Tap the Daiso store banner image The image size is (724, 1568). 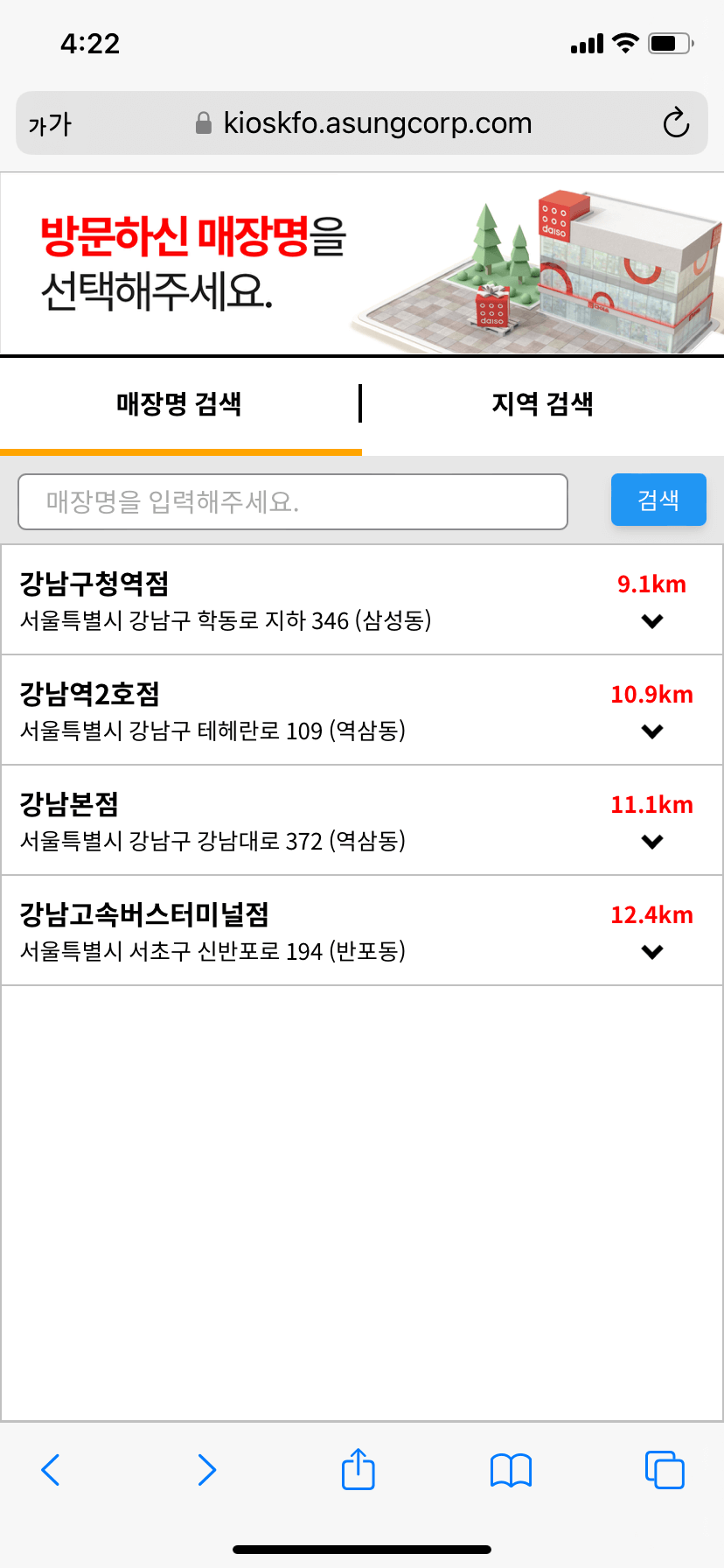coord(362,261)
